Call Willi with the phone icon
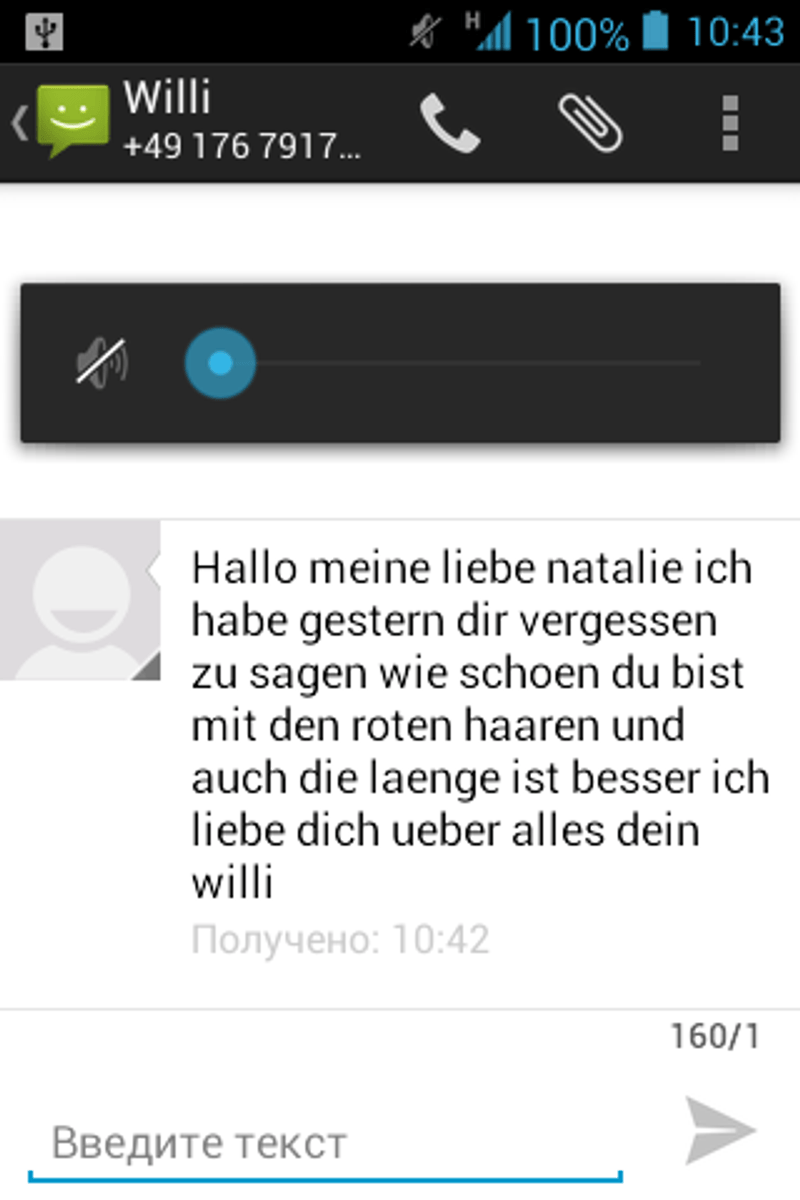This screenshot has width=800, height=1200. point(450,123)
